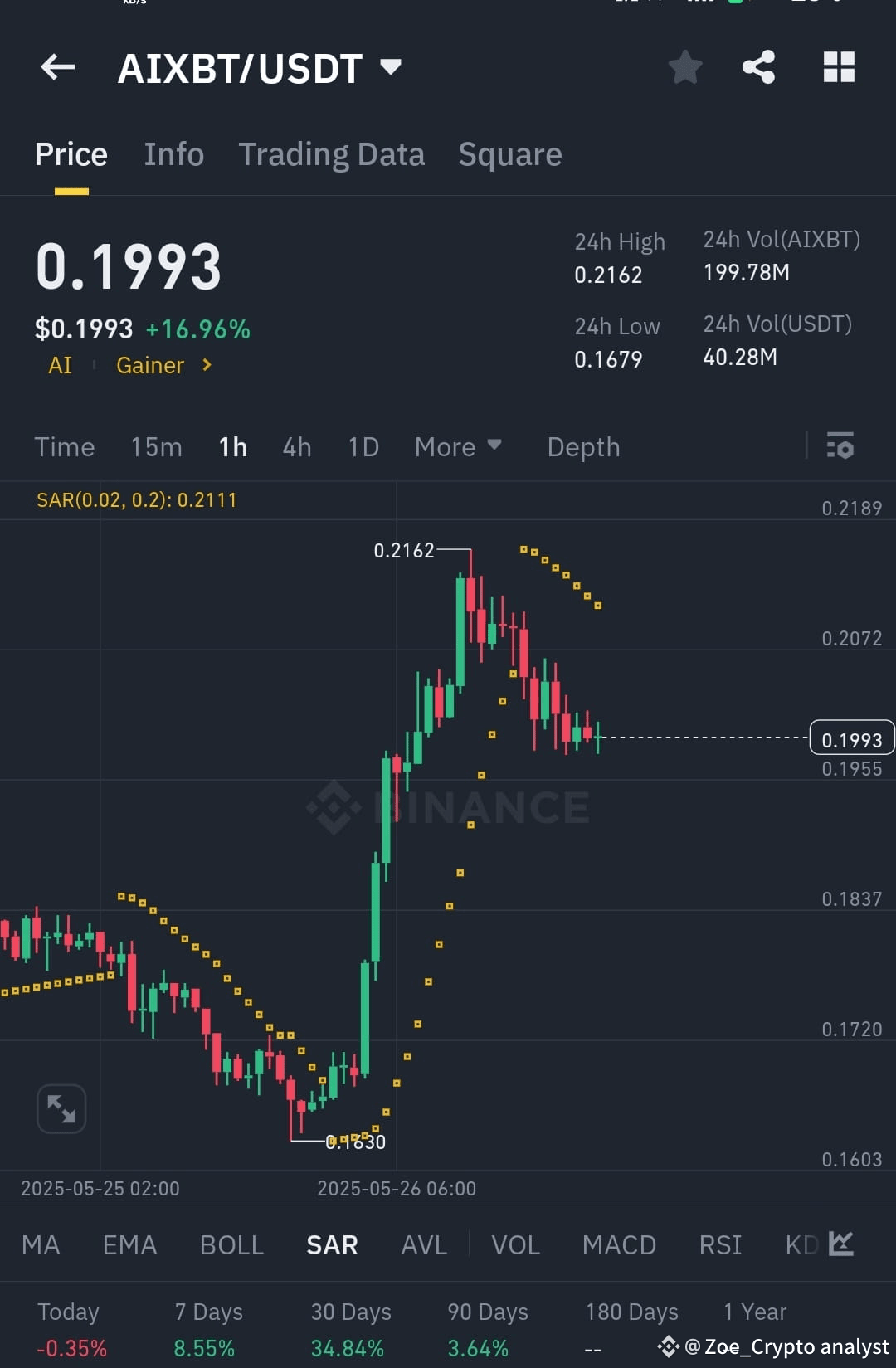The width and height of the screenshot is (896, 1368).
Task: Enable the BOLL indicator
Action: tap(231, 1244)
